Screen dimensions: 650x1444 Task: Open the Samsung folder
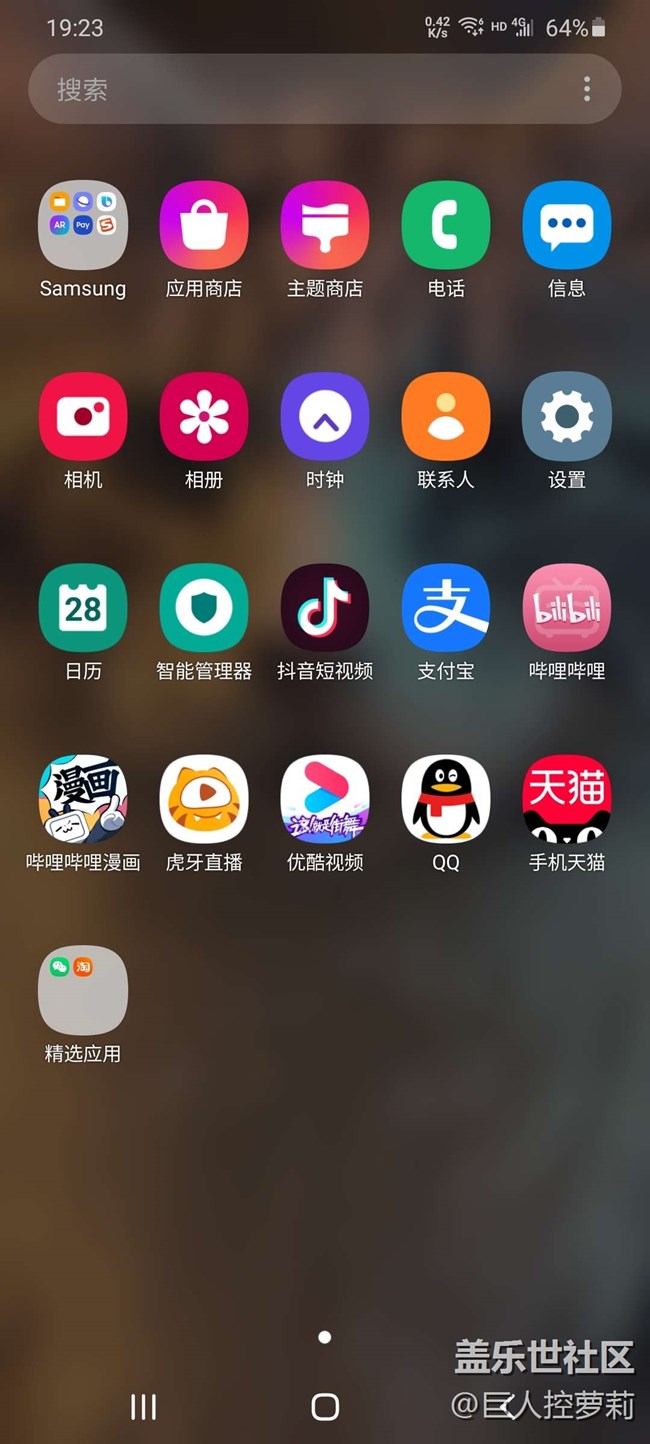[83, 226]
